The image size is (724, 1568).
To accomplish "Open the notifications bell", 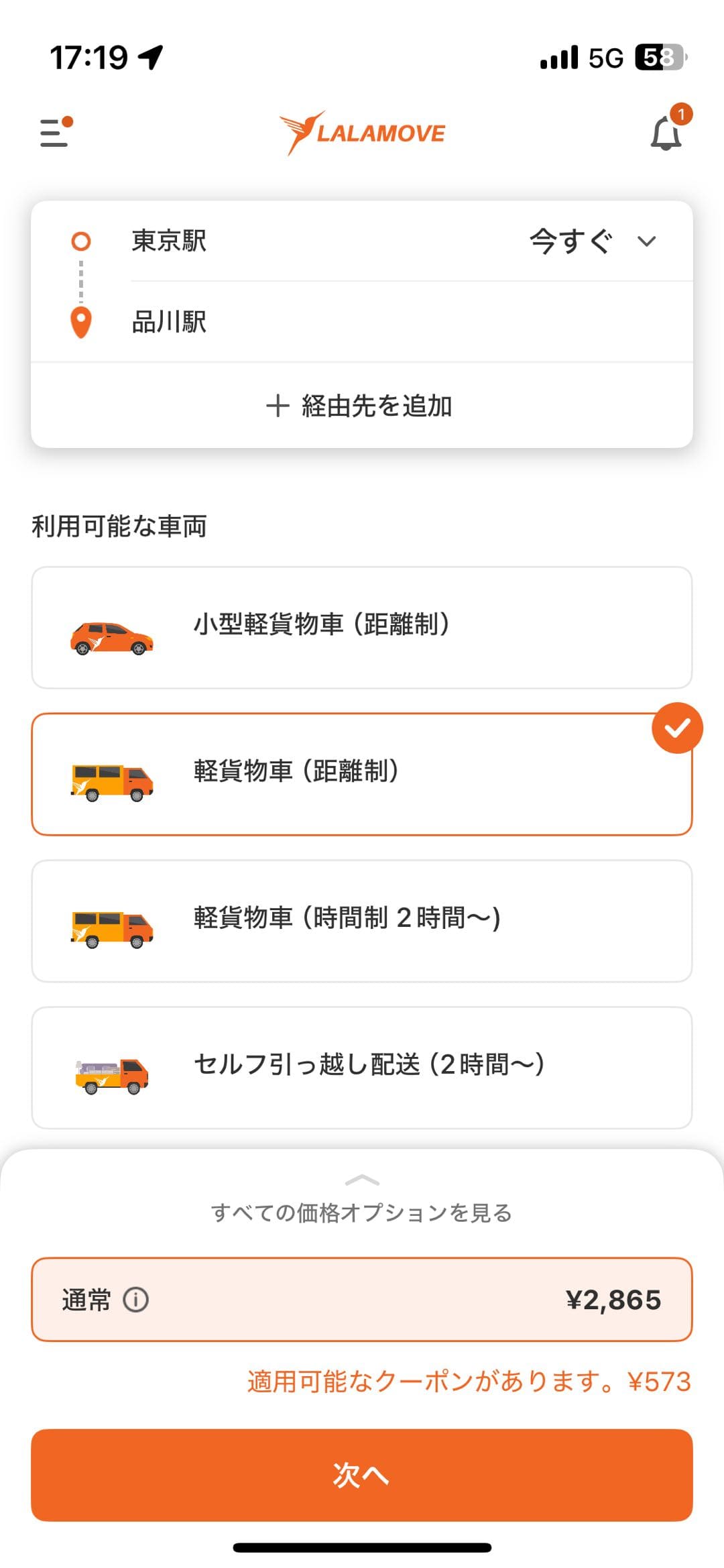I will coord(666,133).
